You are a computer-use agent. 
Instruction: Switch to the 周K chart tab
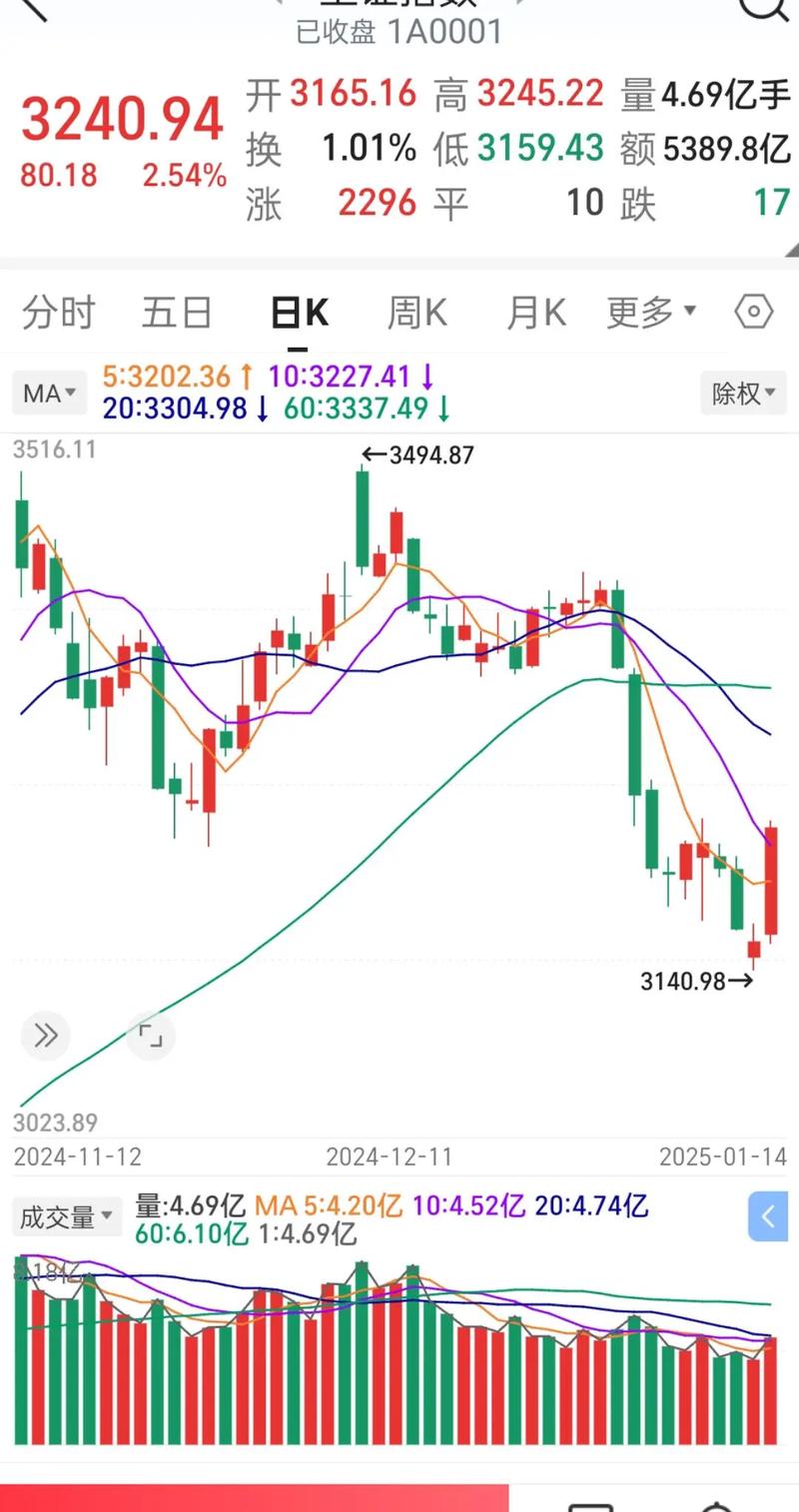tap(416, 314)
